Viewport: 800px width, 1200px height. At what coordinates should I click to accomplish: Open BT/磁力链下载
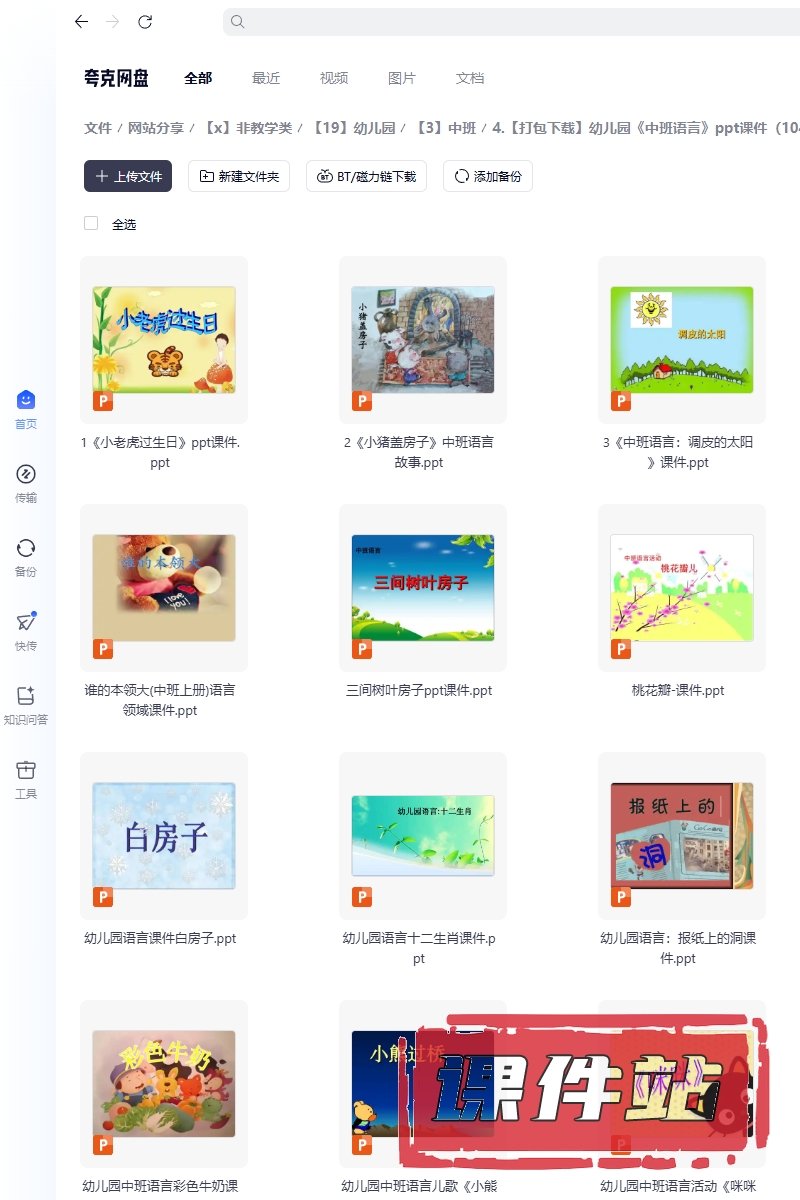[x=367, y=176]
